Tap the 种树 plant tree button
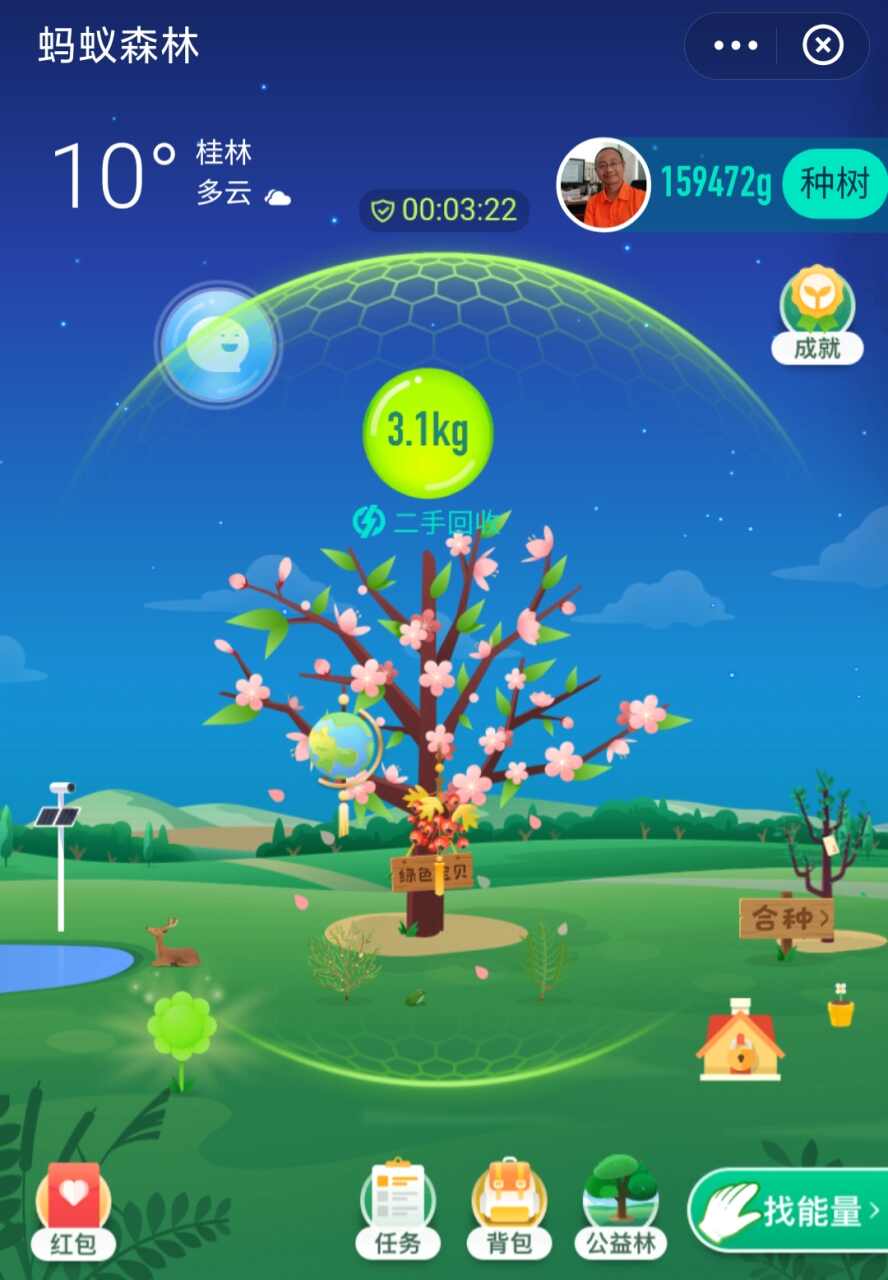 [x=834, y=184]
